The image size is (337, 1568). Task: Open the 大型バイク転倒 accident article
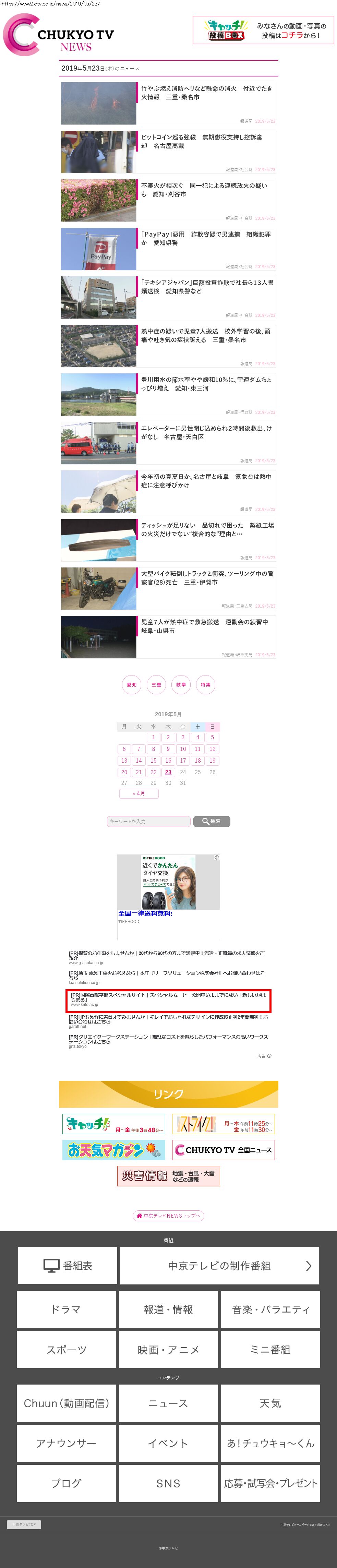point(169,589)
